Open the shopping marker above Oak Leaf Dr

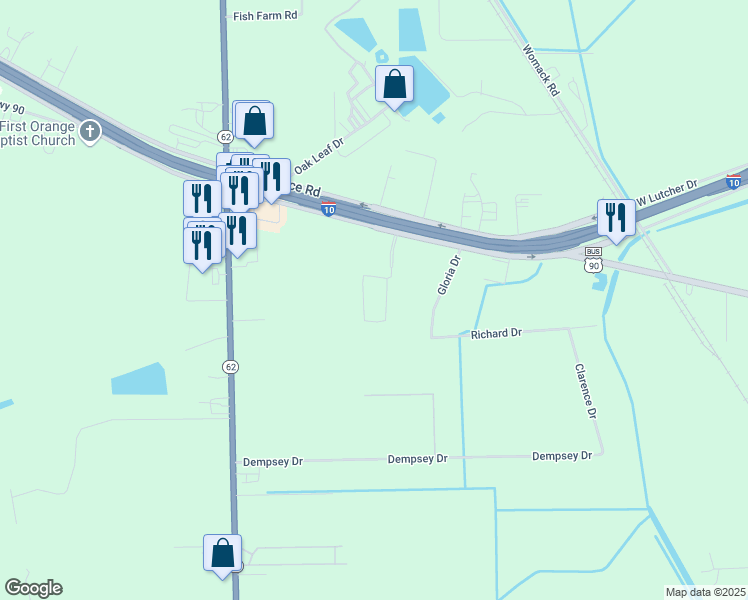click(255, 121)
